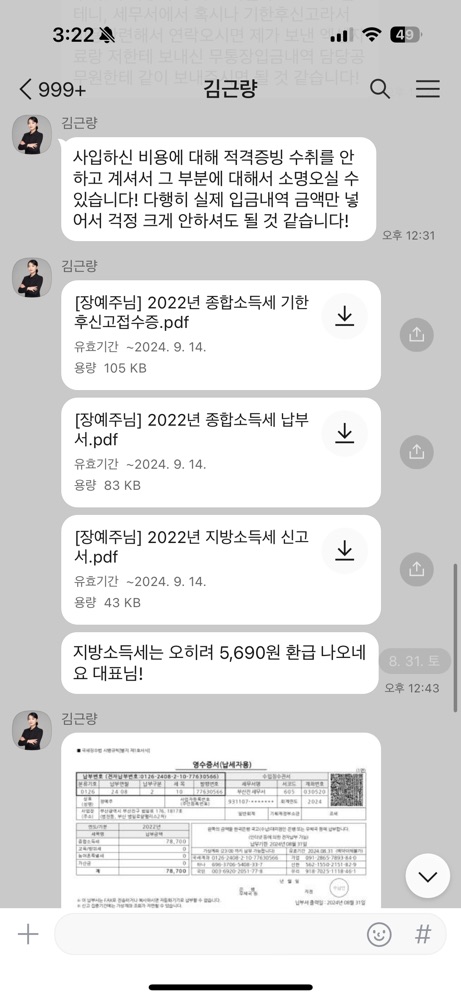Viewport: 461px width, 1000px height.
Task: Open the plus attachment menu
Action: [x=28, y=934]
